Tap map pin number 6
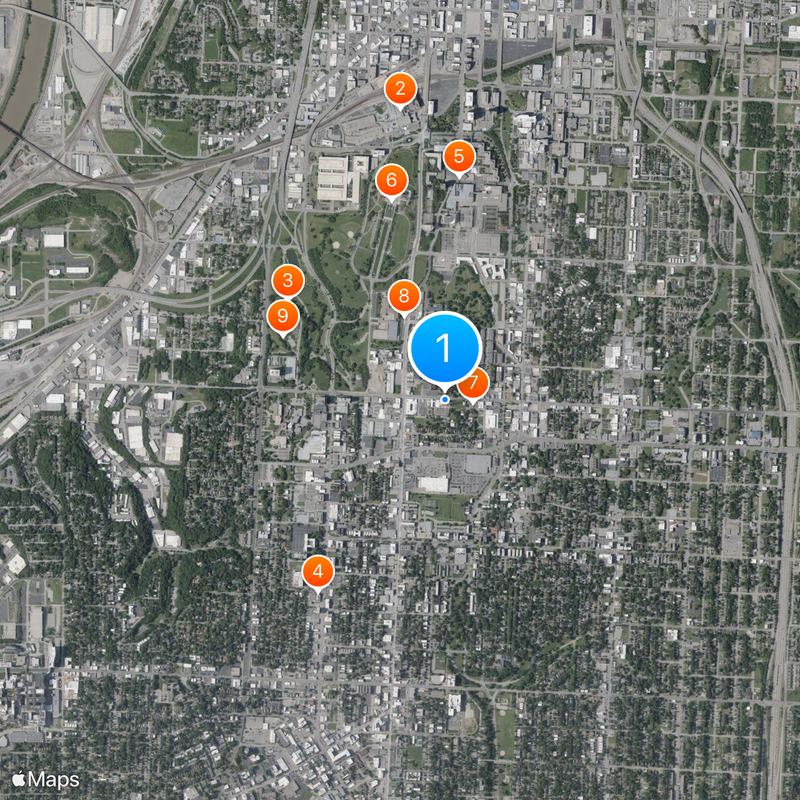 (391, 180)
